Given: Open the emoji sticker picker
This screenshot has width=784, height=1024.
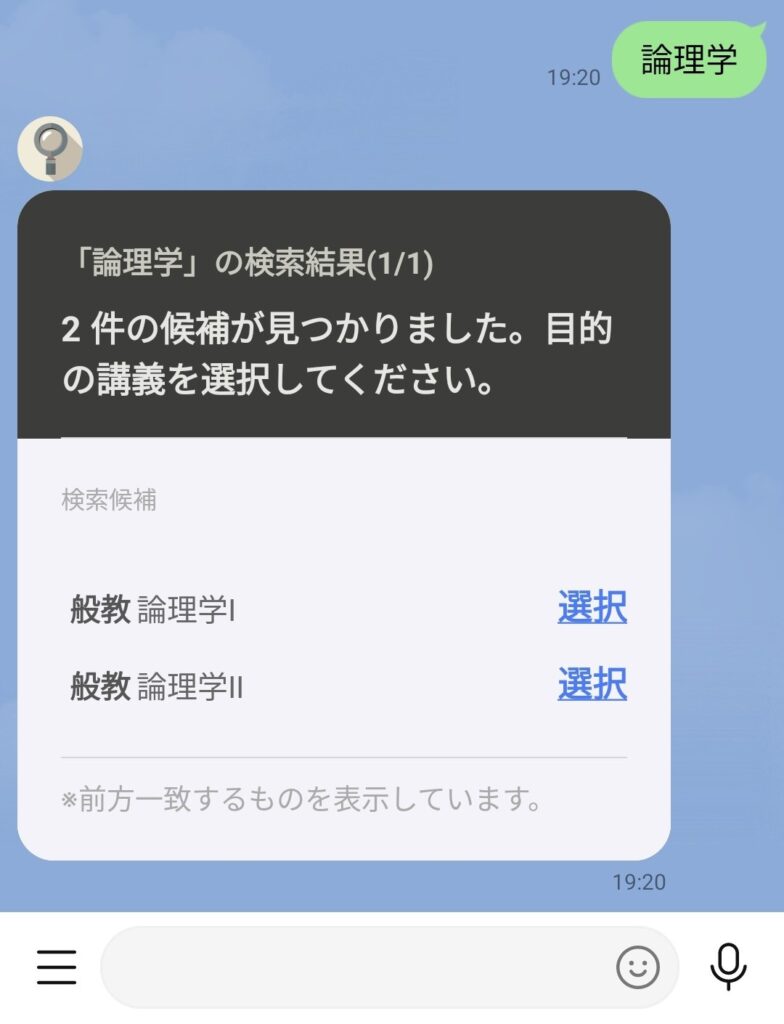Looking at the screenshot, I should [x=638, y=967].
